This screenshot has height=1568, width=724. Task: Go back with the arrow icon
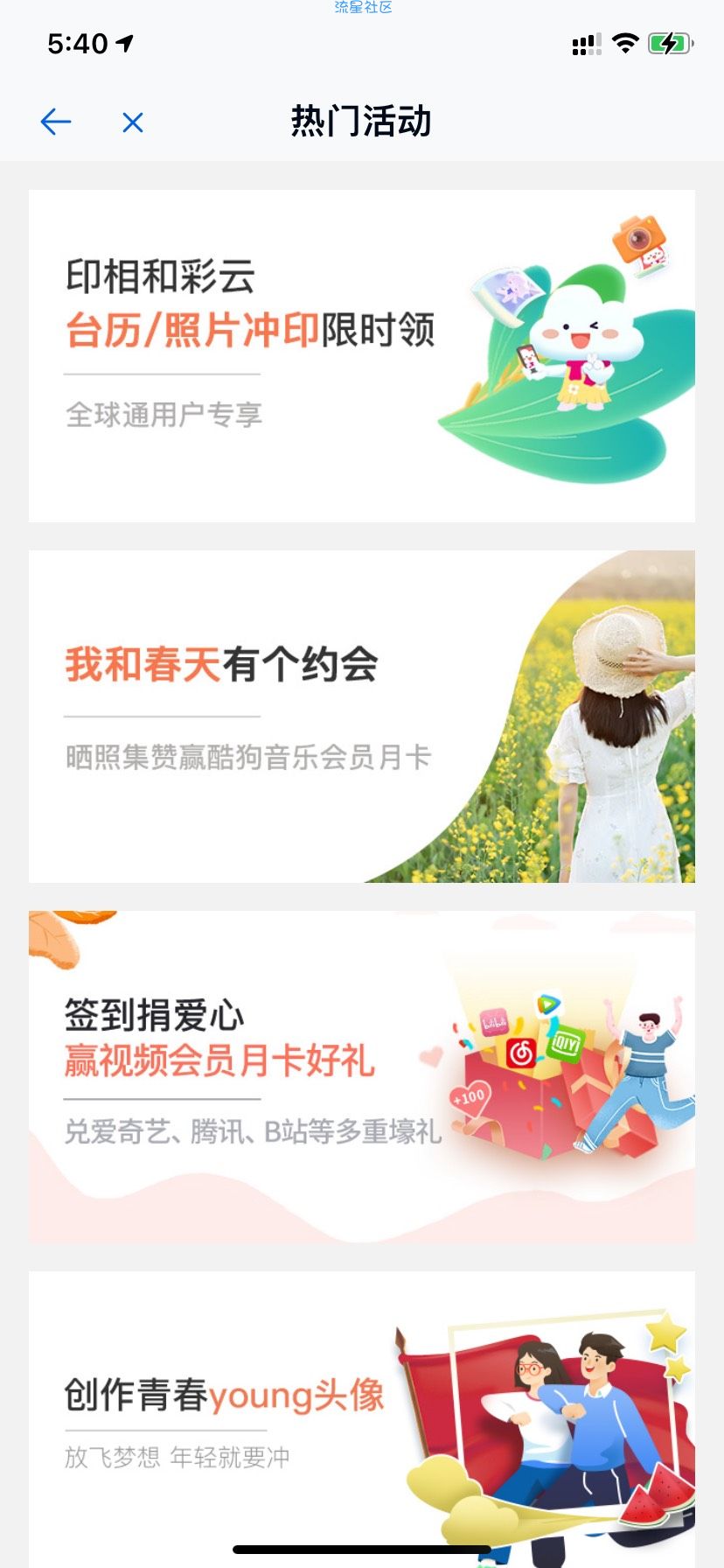click(x=56, y=122)
